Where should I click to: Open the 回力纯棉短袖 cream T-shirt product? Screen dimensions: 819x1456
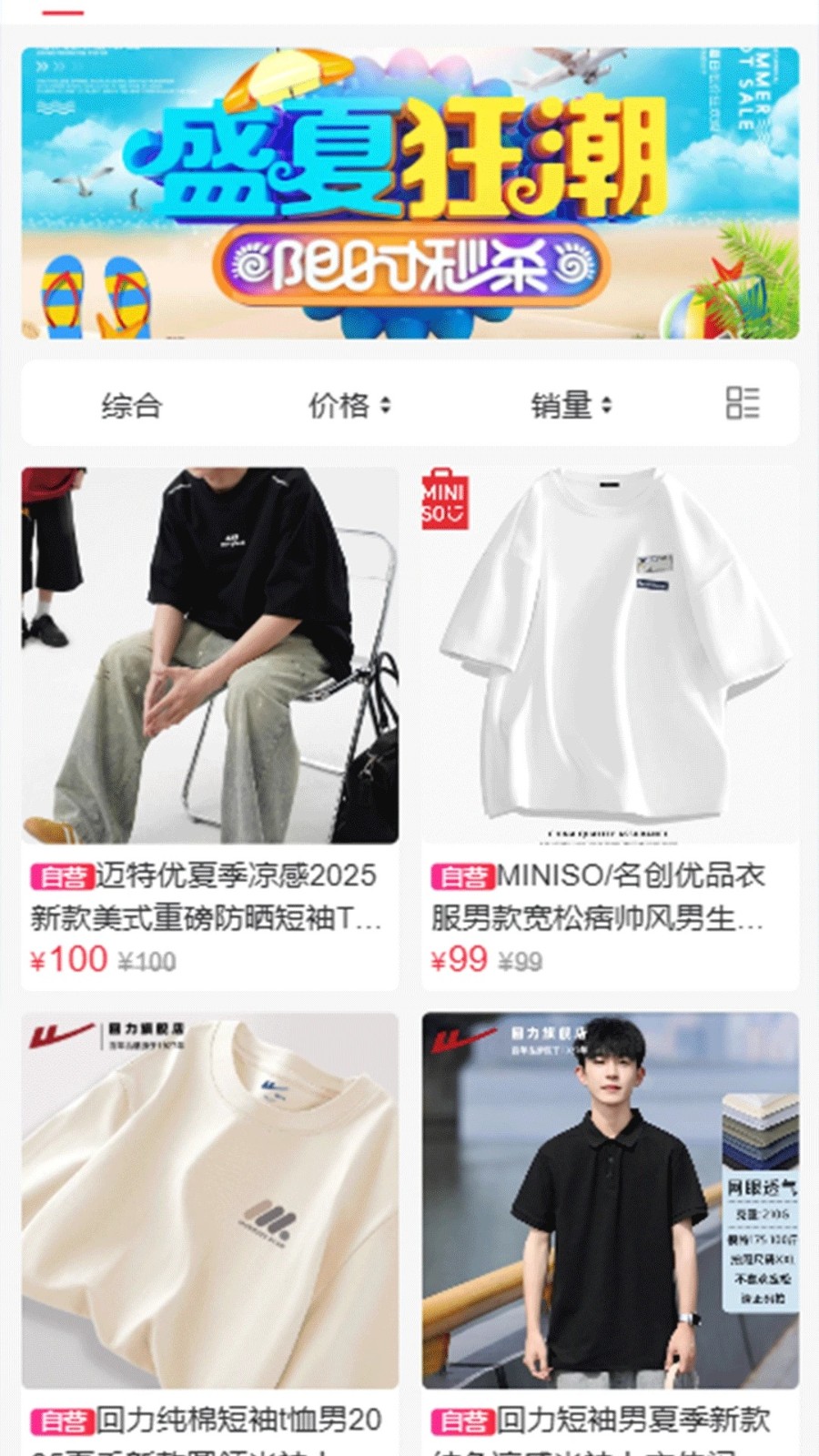click(x=210, y=1201)
